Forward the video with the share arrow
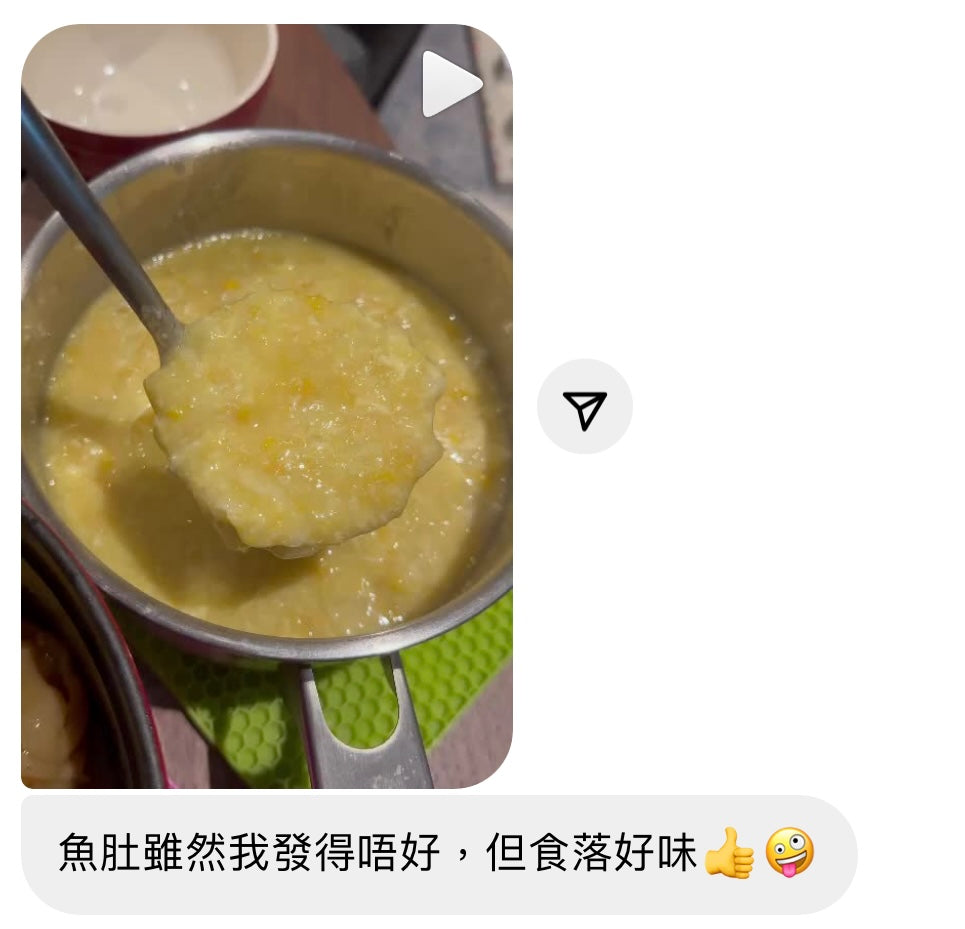 pos(585,407)
